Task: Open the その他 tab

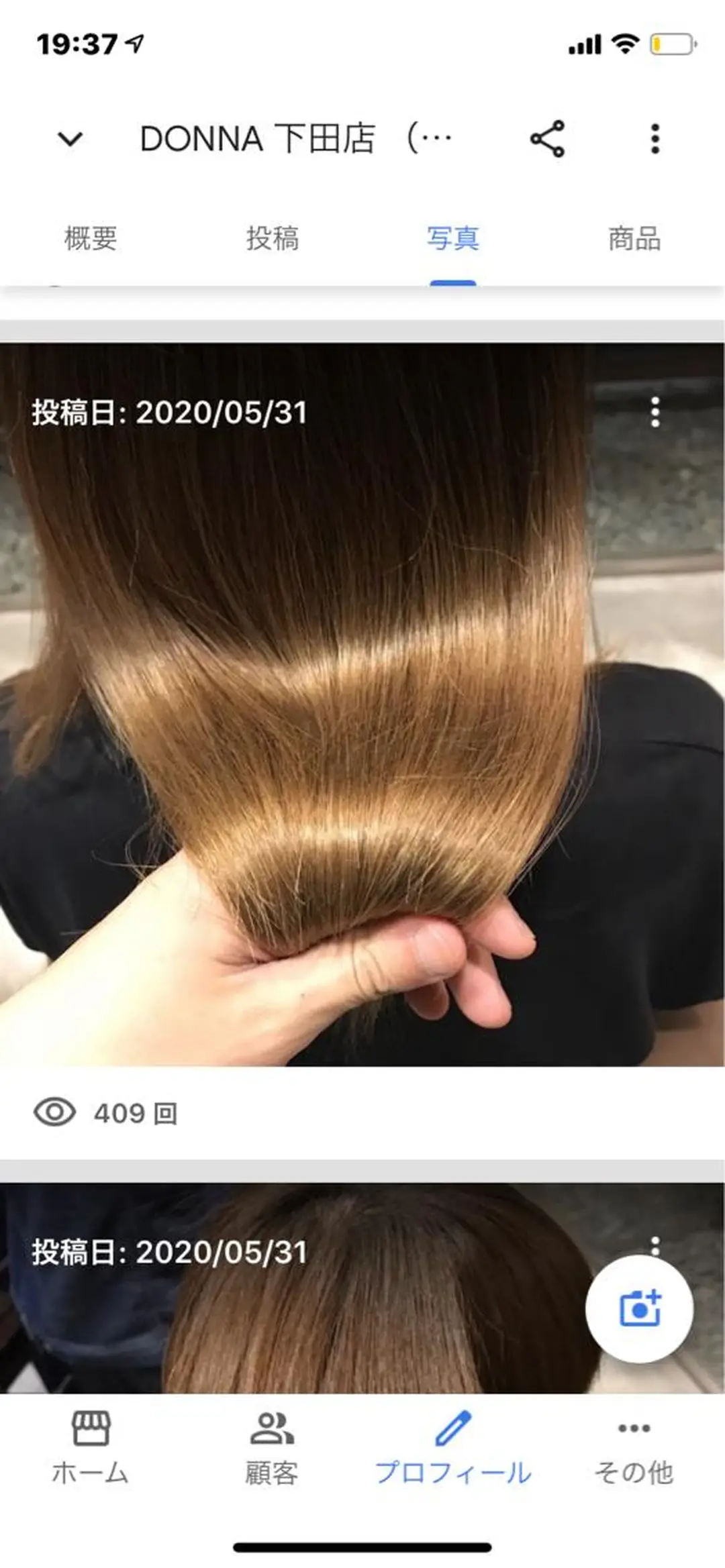Action: pos(634,1447)
